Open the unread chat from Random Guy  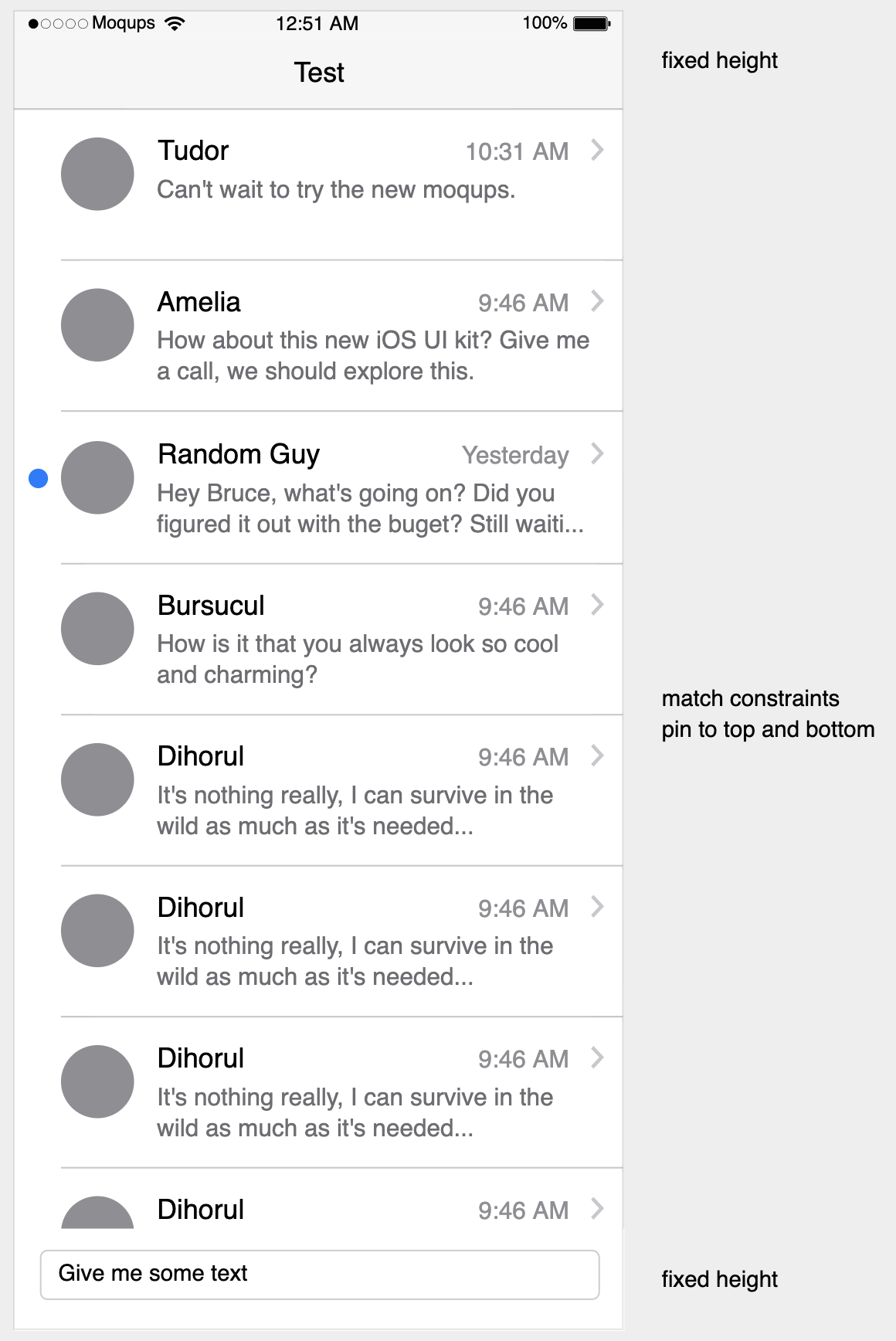[318, 487]
